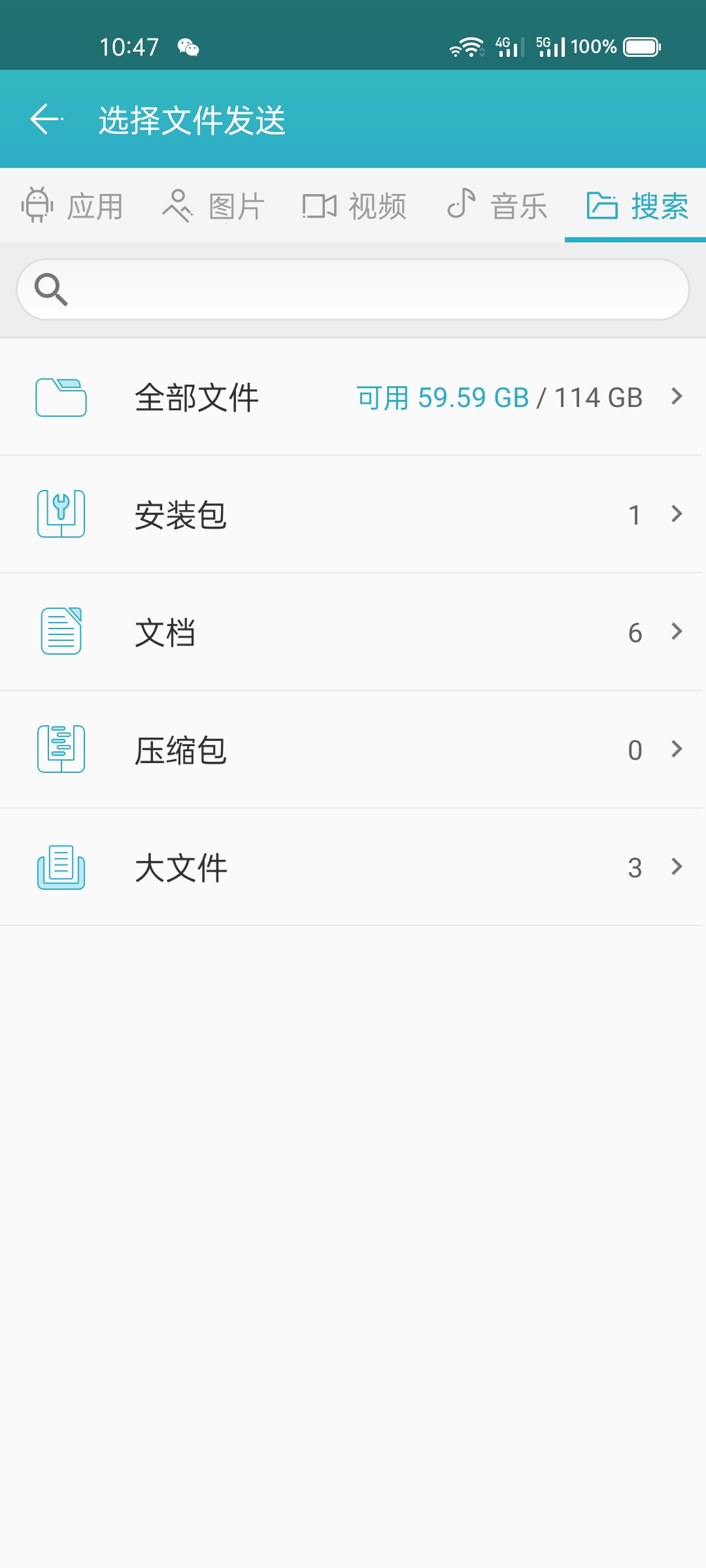Viewport: 706px width, 1568px height.
Task: Open the 大文件 category
Action: tap(353, 868)
